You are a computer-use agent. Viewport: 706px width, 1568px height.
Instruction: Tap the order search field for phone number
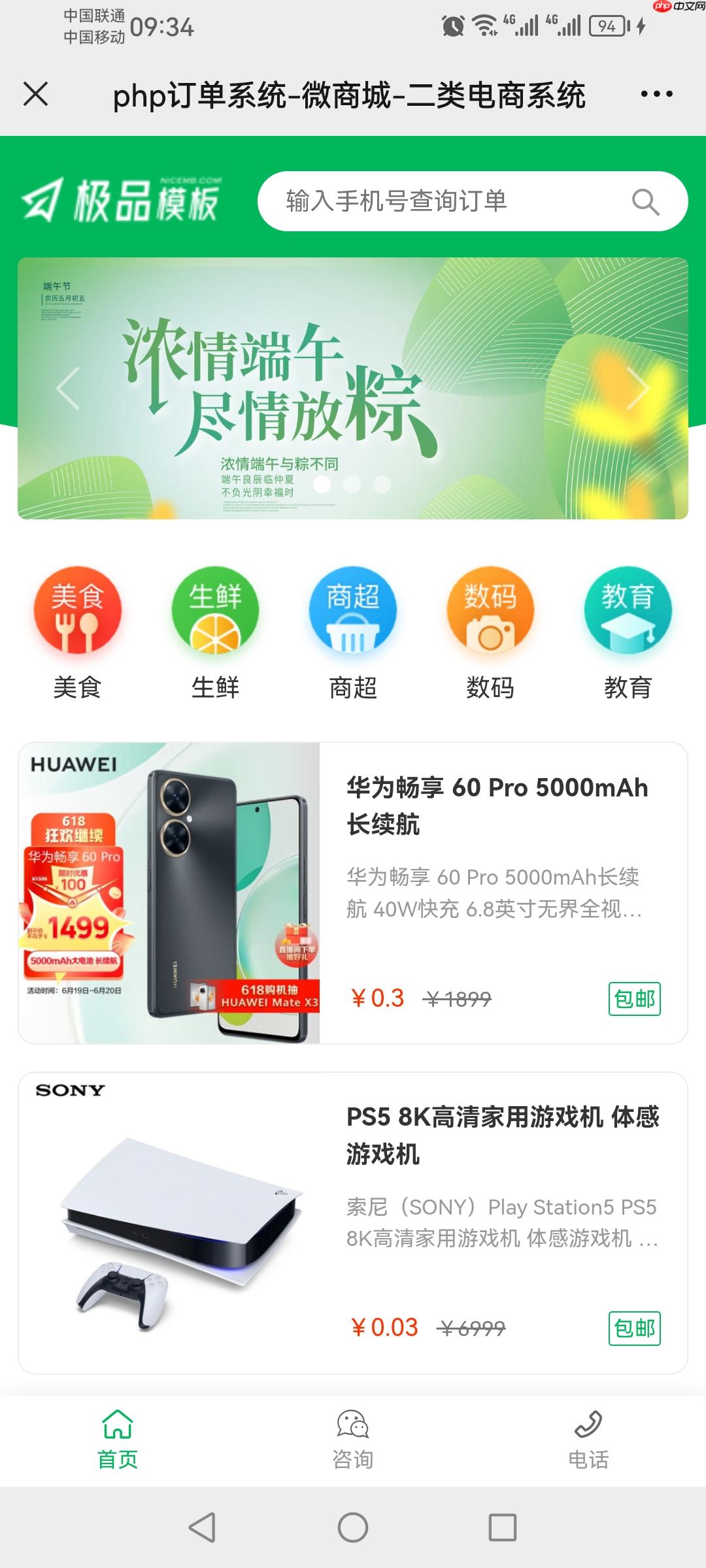click(445, 201)
